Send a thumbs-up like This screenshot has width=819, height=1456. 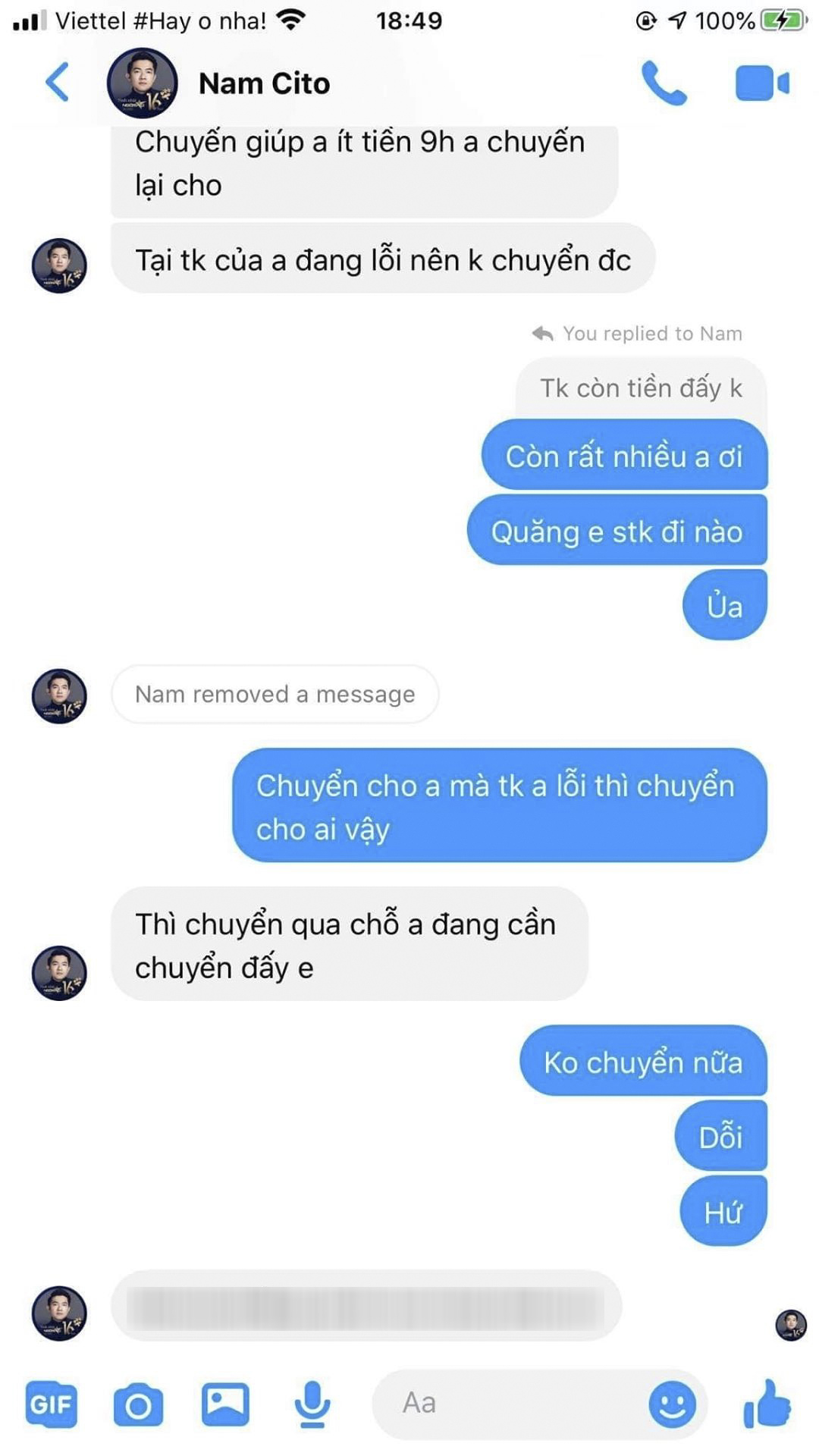pos(767,1404)
